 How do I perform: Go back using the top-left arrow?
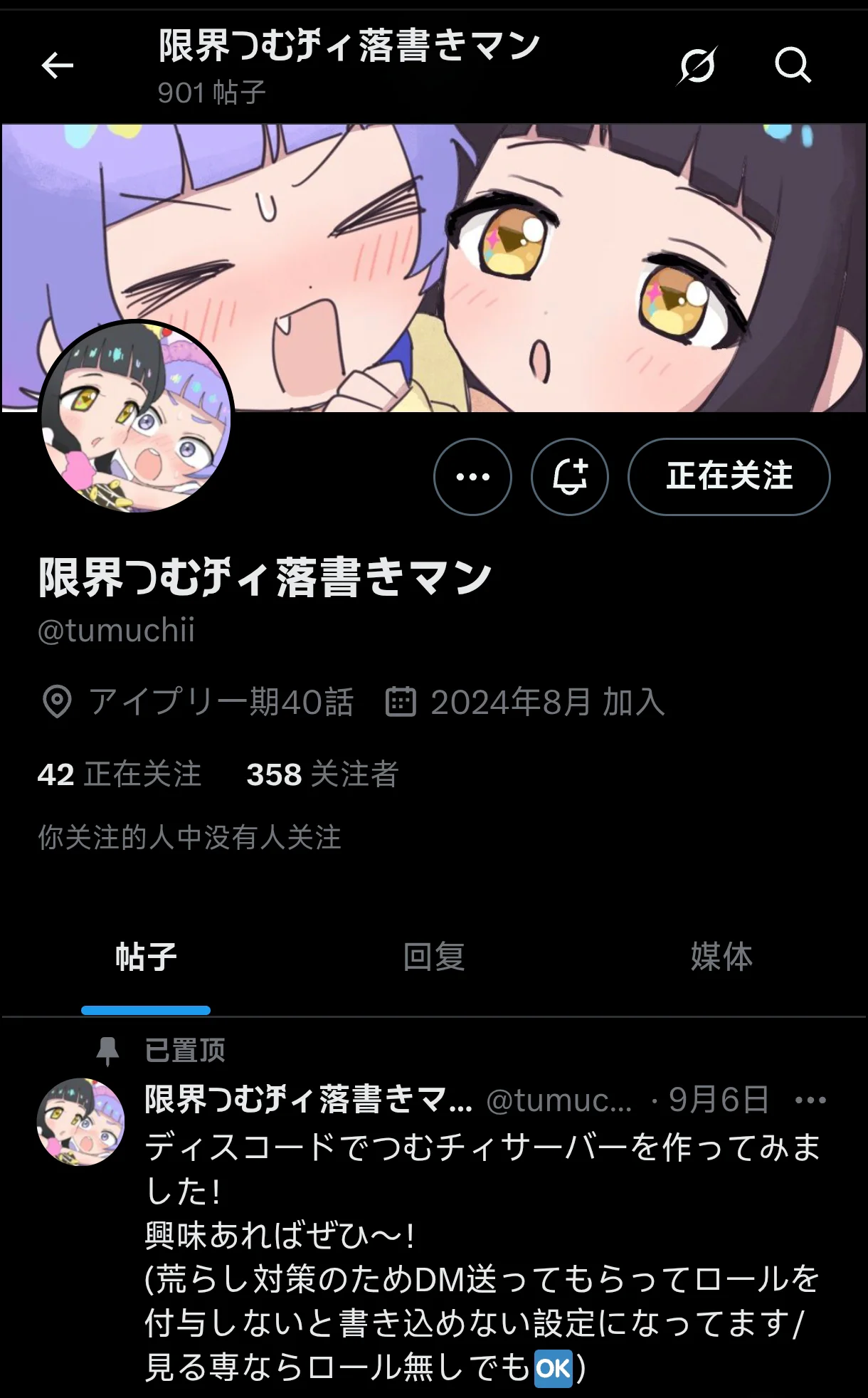click(x=58, y=66)
